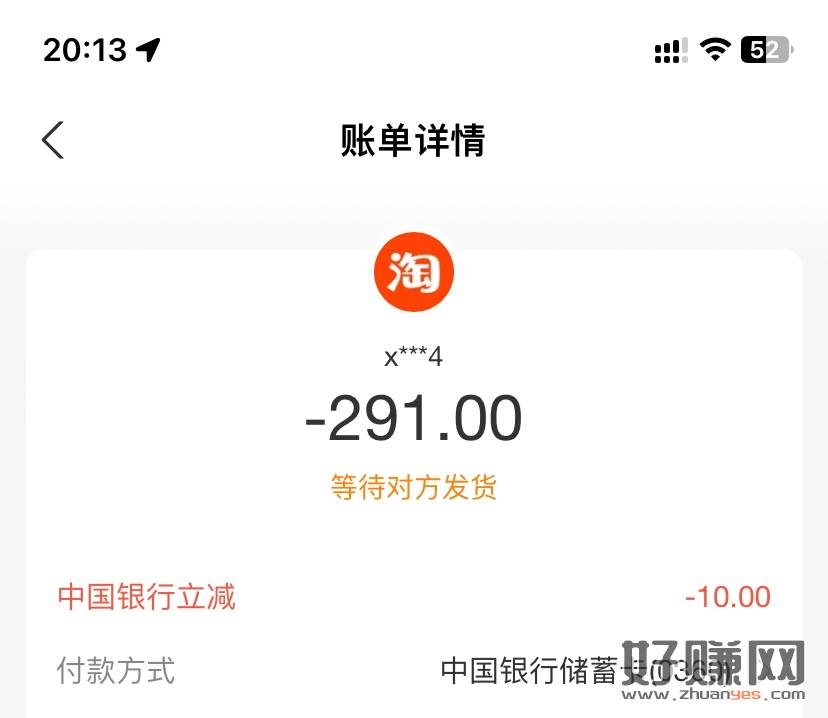Image resolution: width=828 pixels, height=718 pixels.
Task: Open the Taobao merchant avatar
Action: (x=413, y=271)
